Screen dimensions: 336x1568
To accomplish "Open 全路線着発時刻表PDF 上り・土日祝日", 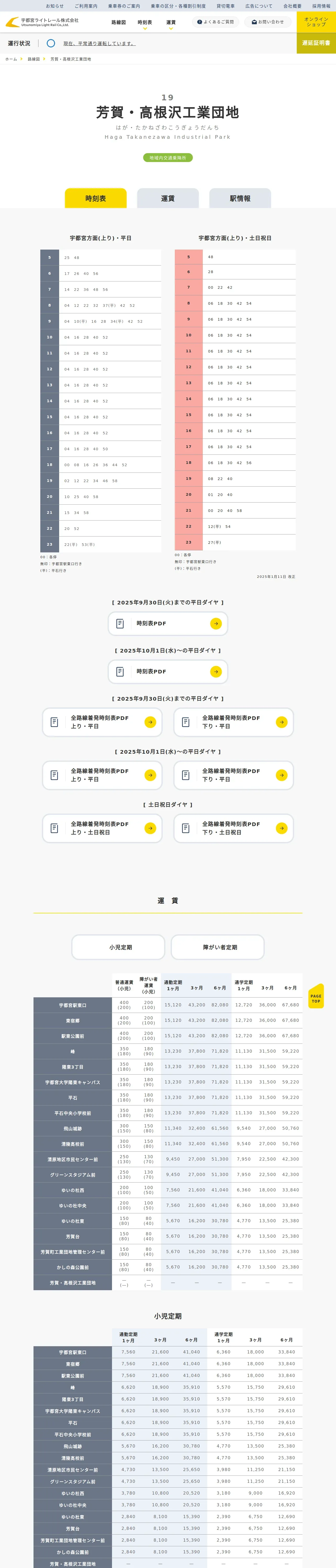I will (x=102, y=828).
